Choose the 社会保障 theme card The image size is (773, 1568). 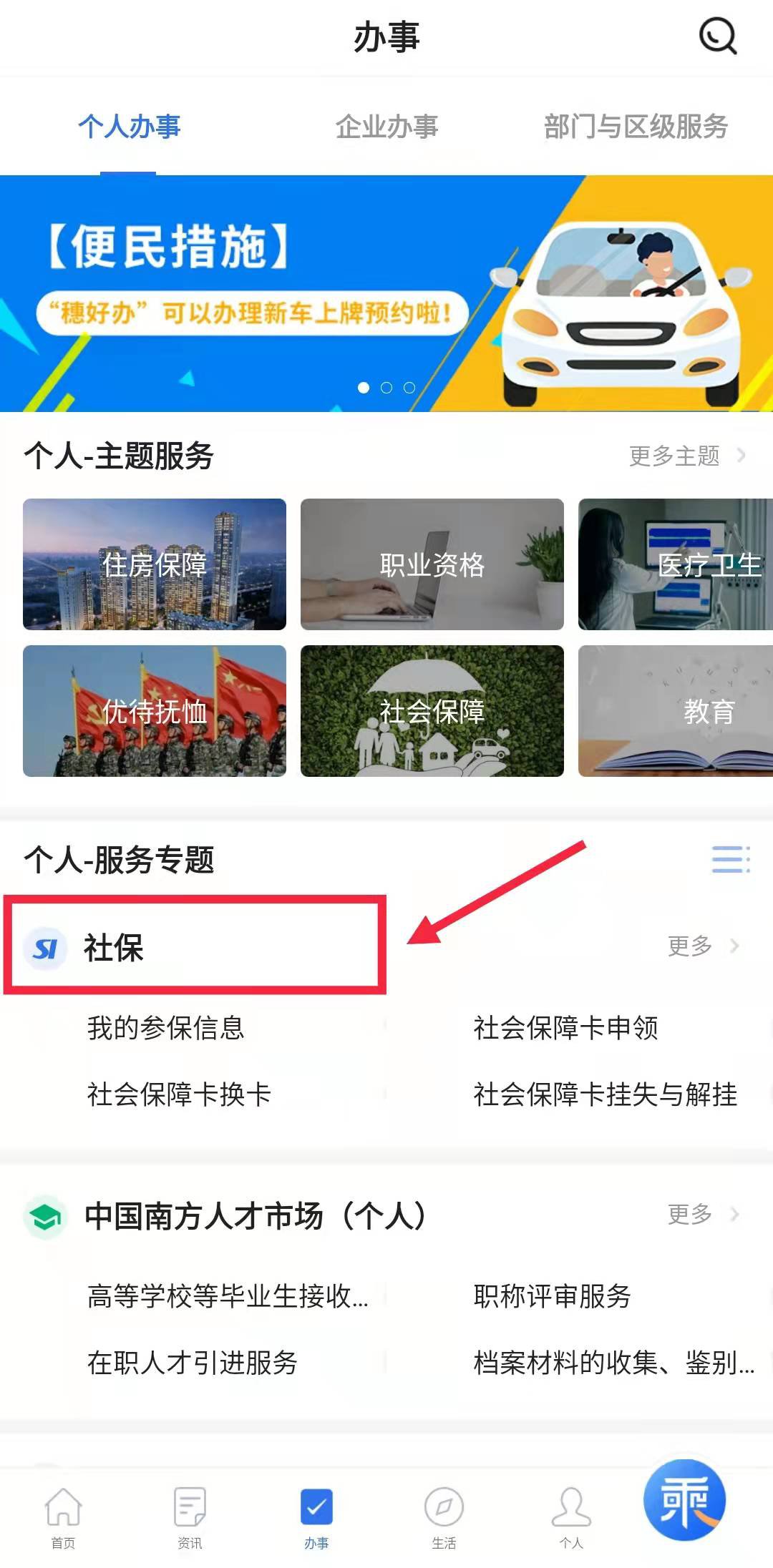pos(432,711)
